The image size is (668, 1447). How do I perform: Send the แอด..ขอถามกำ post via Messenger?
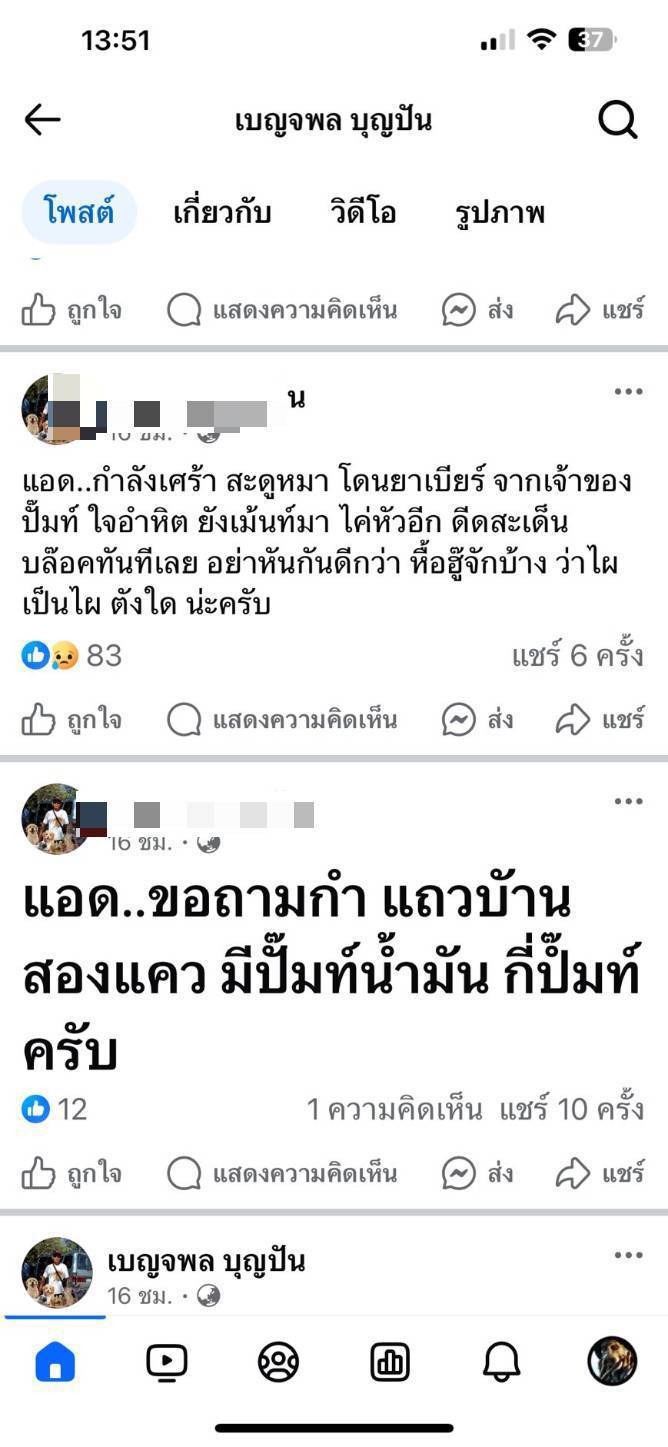(478, 1173)
